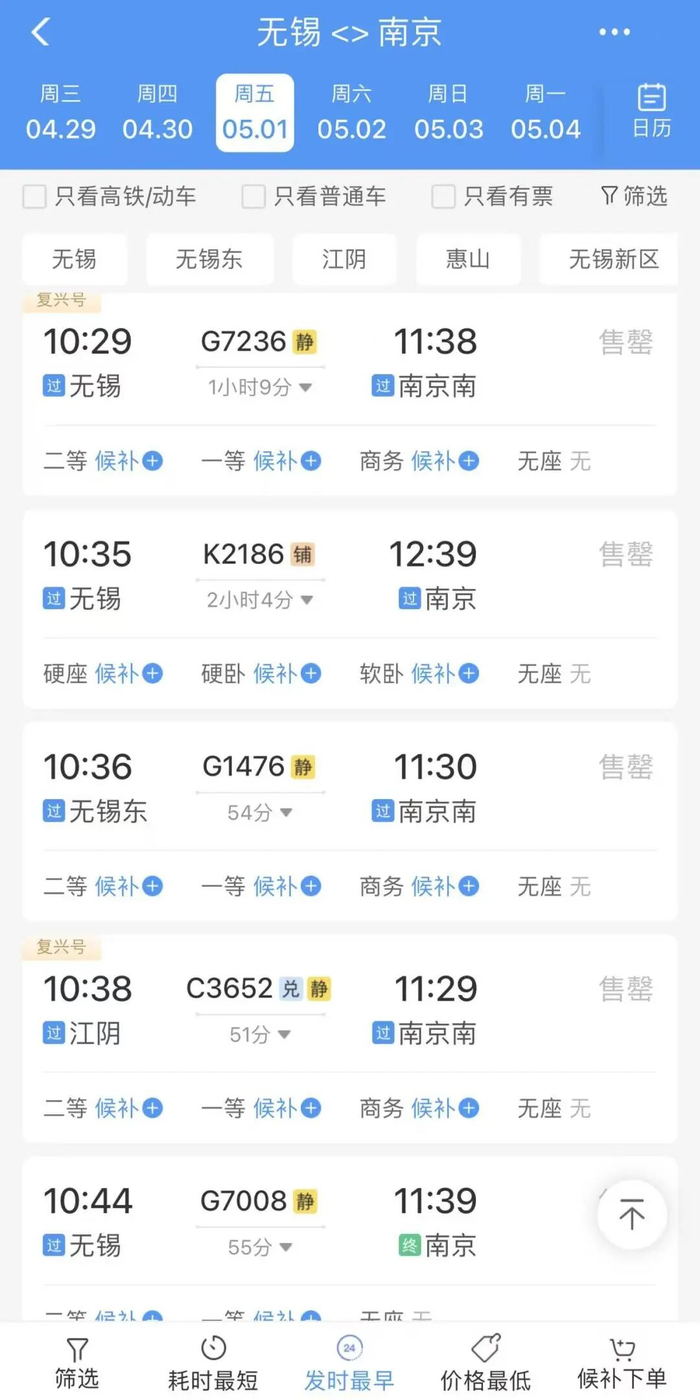Open the 日历 calendar picker
The width and height of the screenshot is (700, 1400).
651,111
